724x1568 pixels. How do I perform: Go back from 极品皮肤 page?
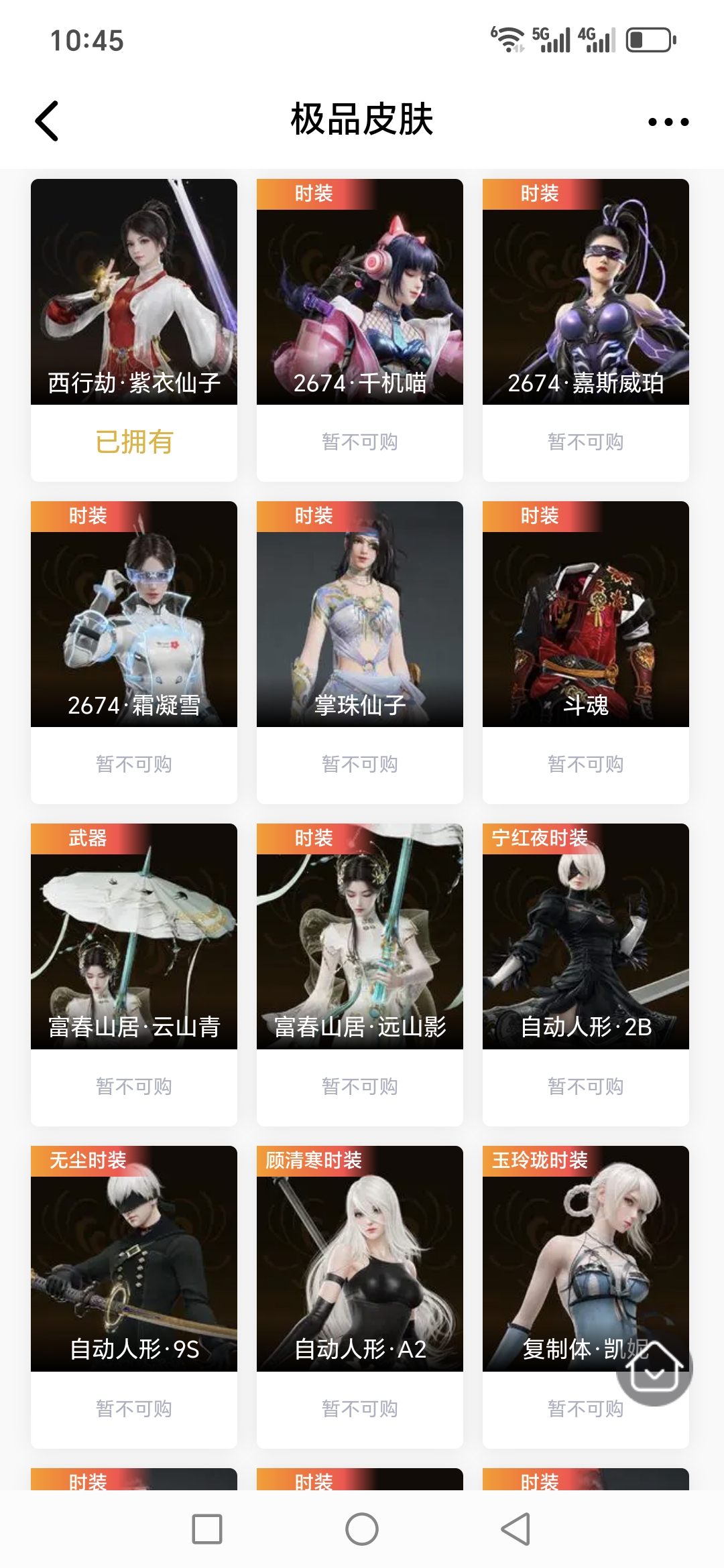[x=47, y=121]
